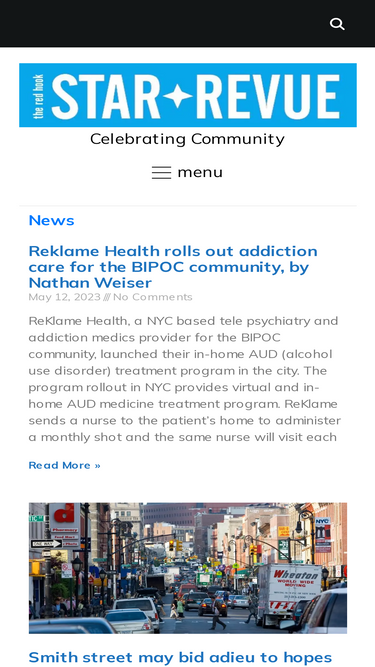Viewport: 375px width, 667px height.
Task: Tap the Star-Revue logo banner
Action: pos(188,95)
